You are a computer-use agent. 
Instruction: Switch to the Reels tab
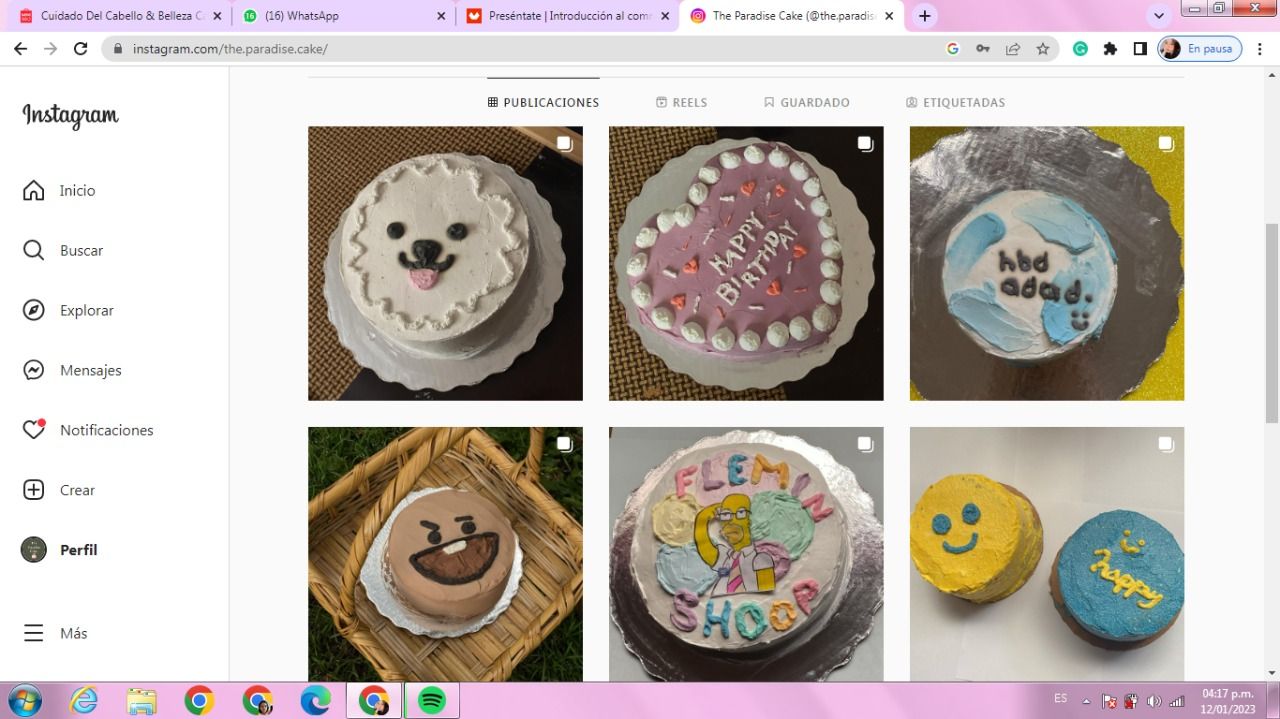681,102
